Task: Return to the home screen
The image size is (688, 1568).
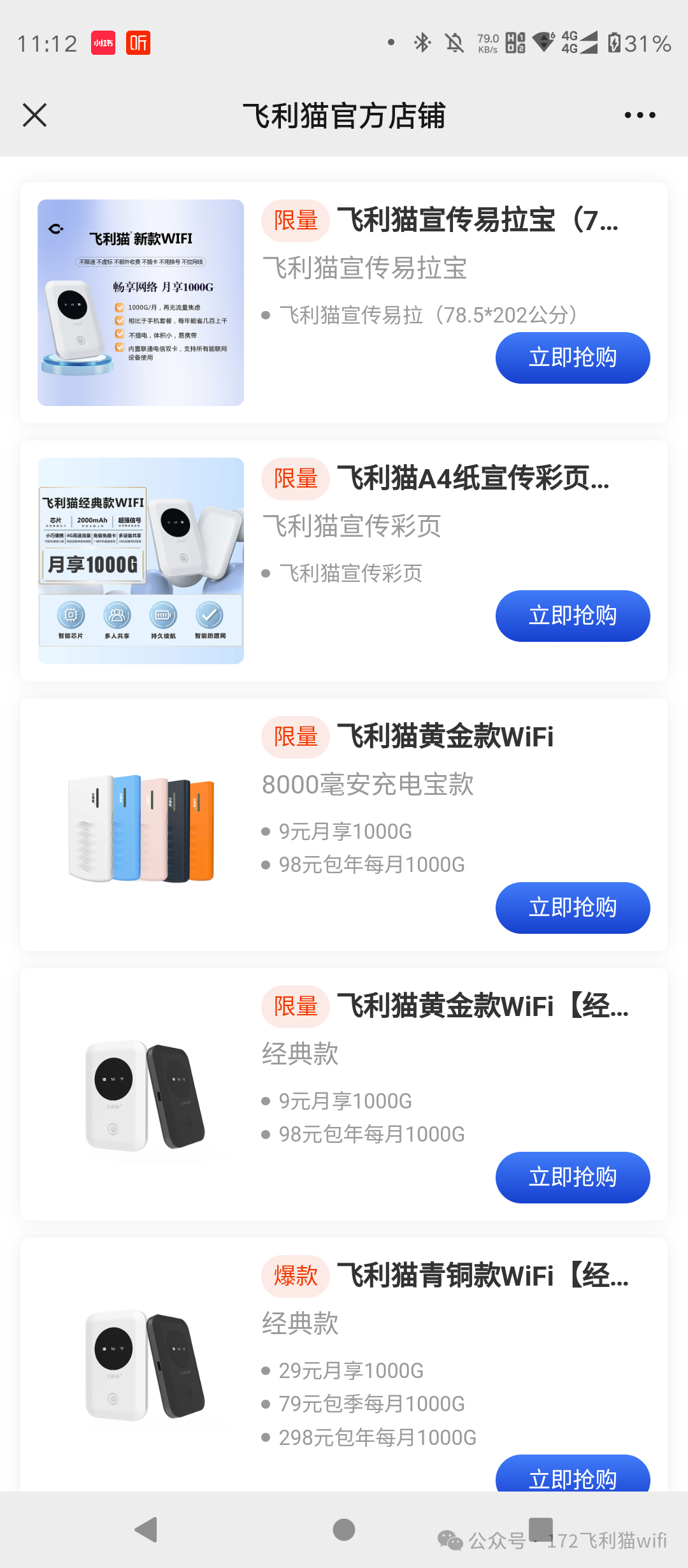Action: (x=344, y=1530)
